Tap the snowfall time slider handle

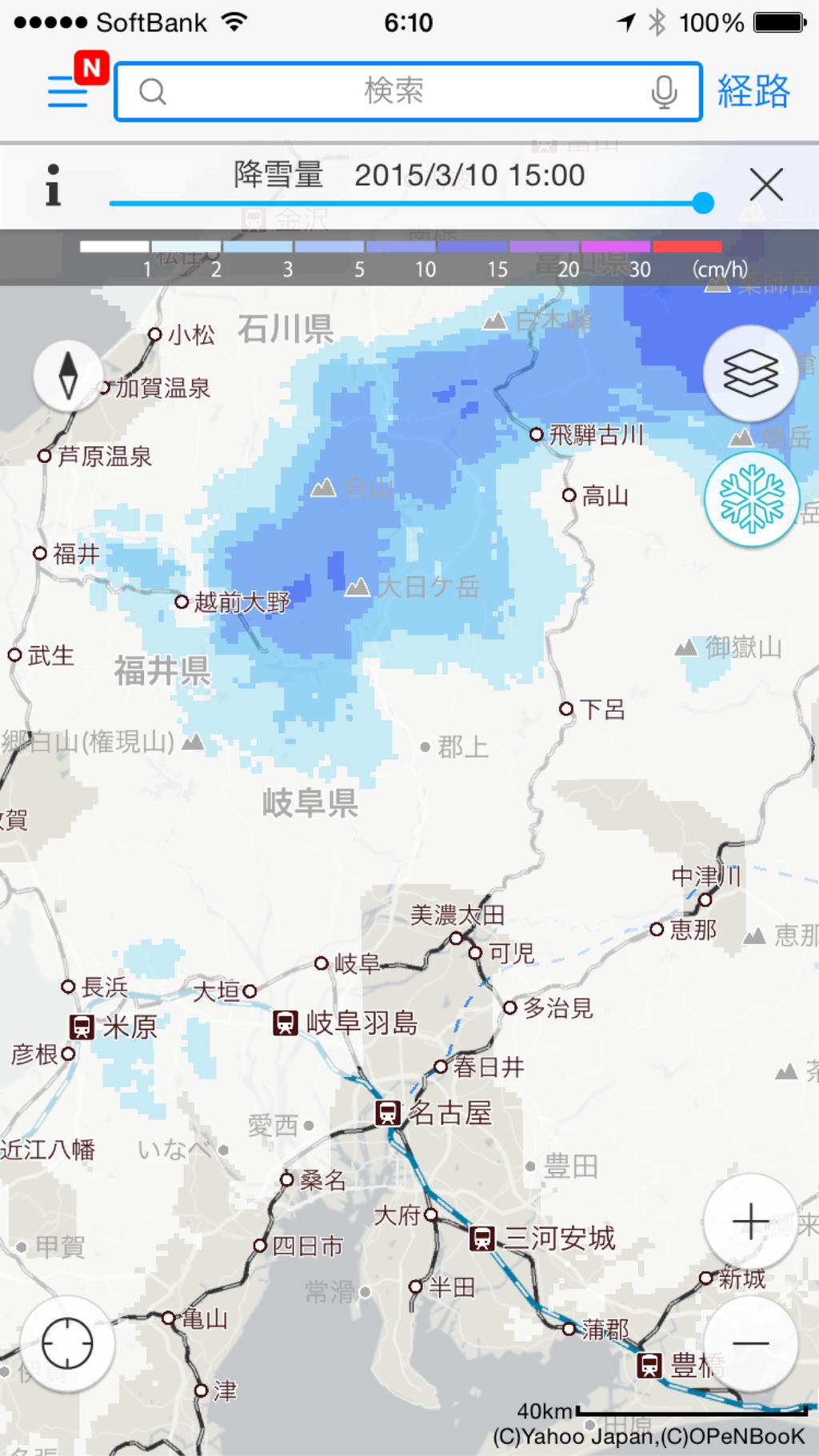click(x=702, y=203)
